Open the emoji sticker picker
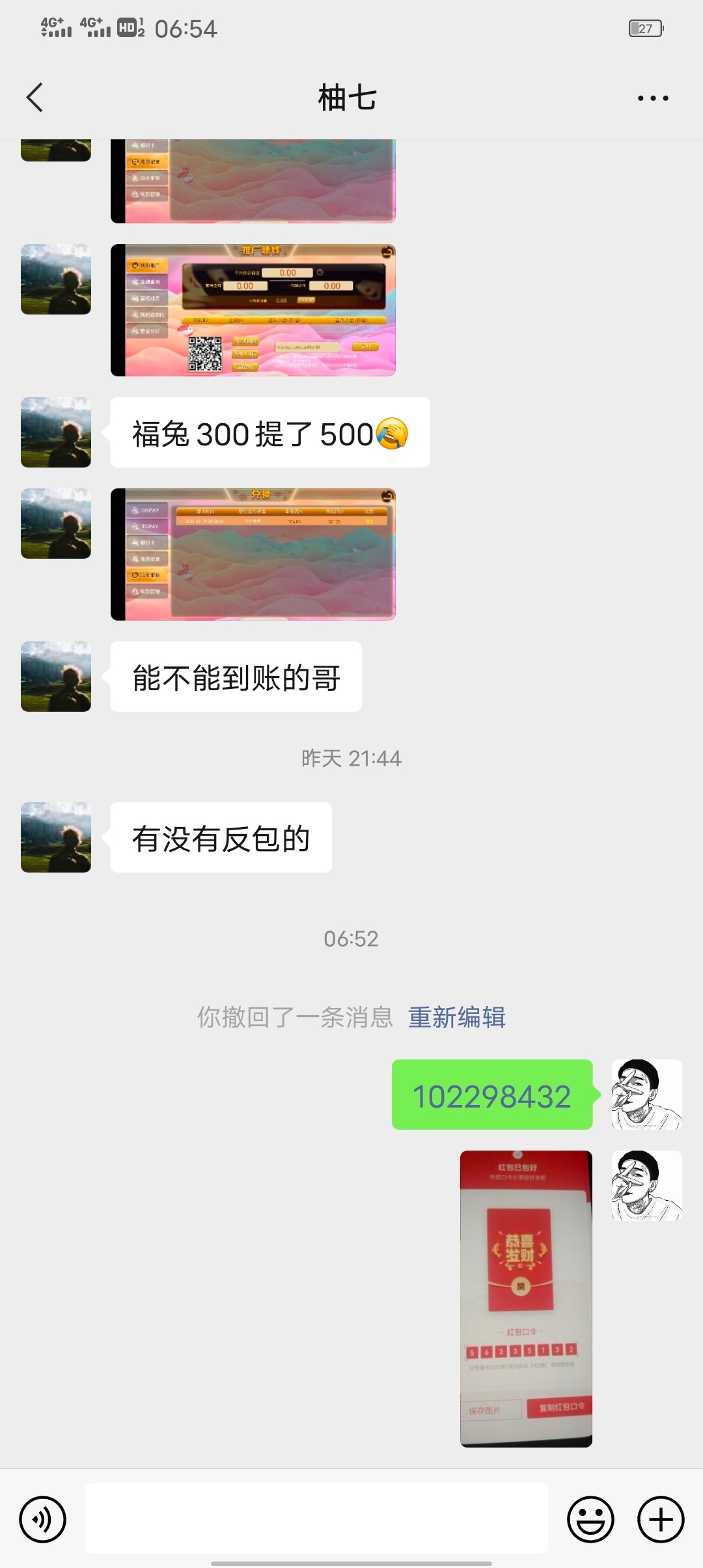The width and height of the screenshot is (703, 1568). 590,1520
